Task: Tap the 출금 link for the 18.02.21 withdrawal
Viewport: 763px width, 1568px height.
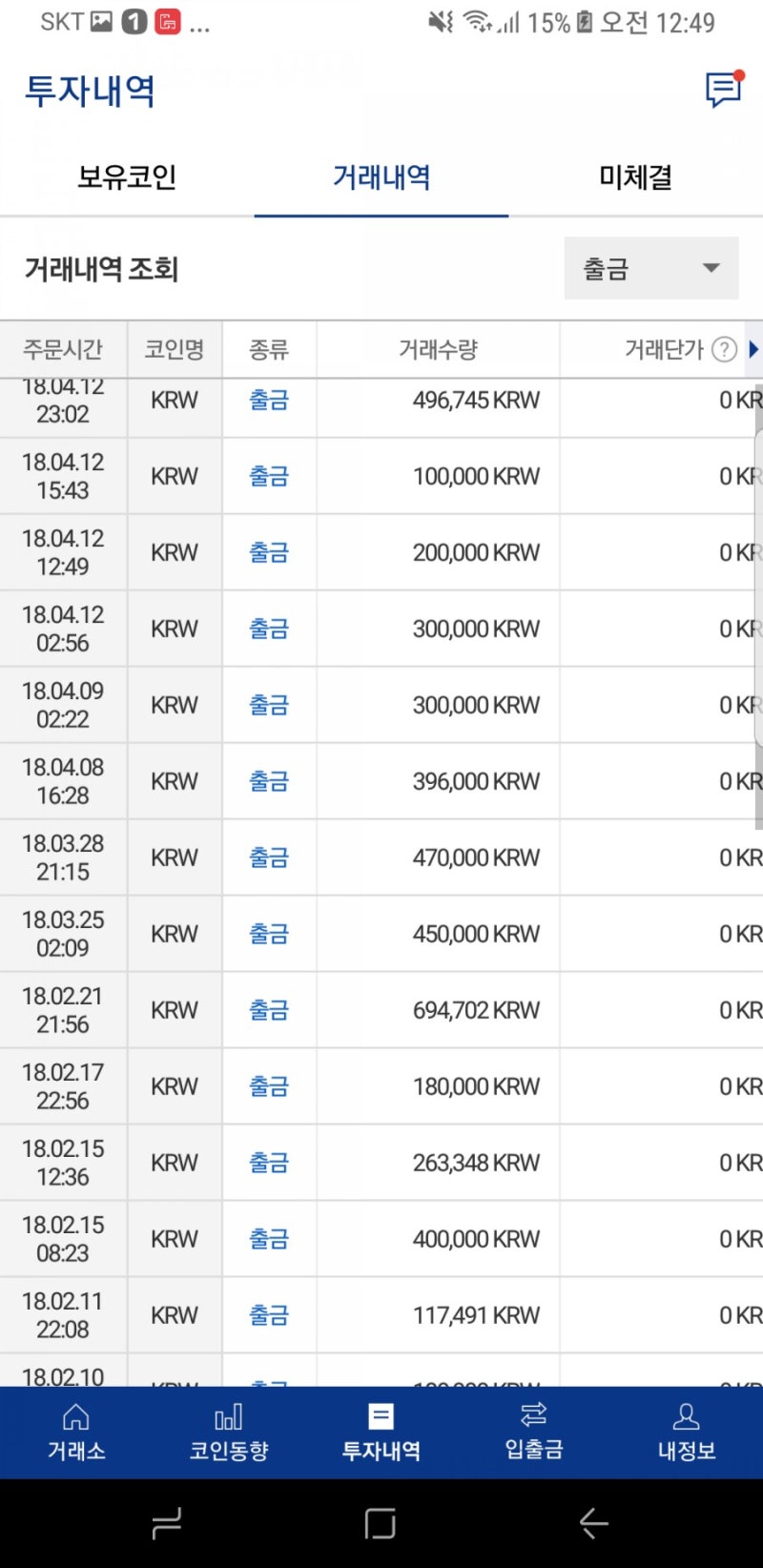Action: pos(270,1010)
